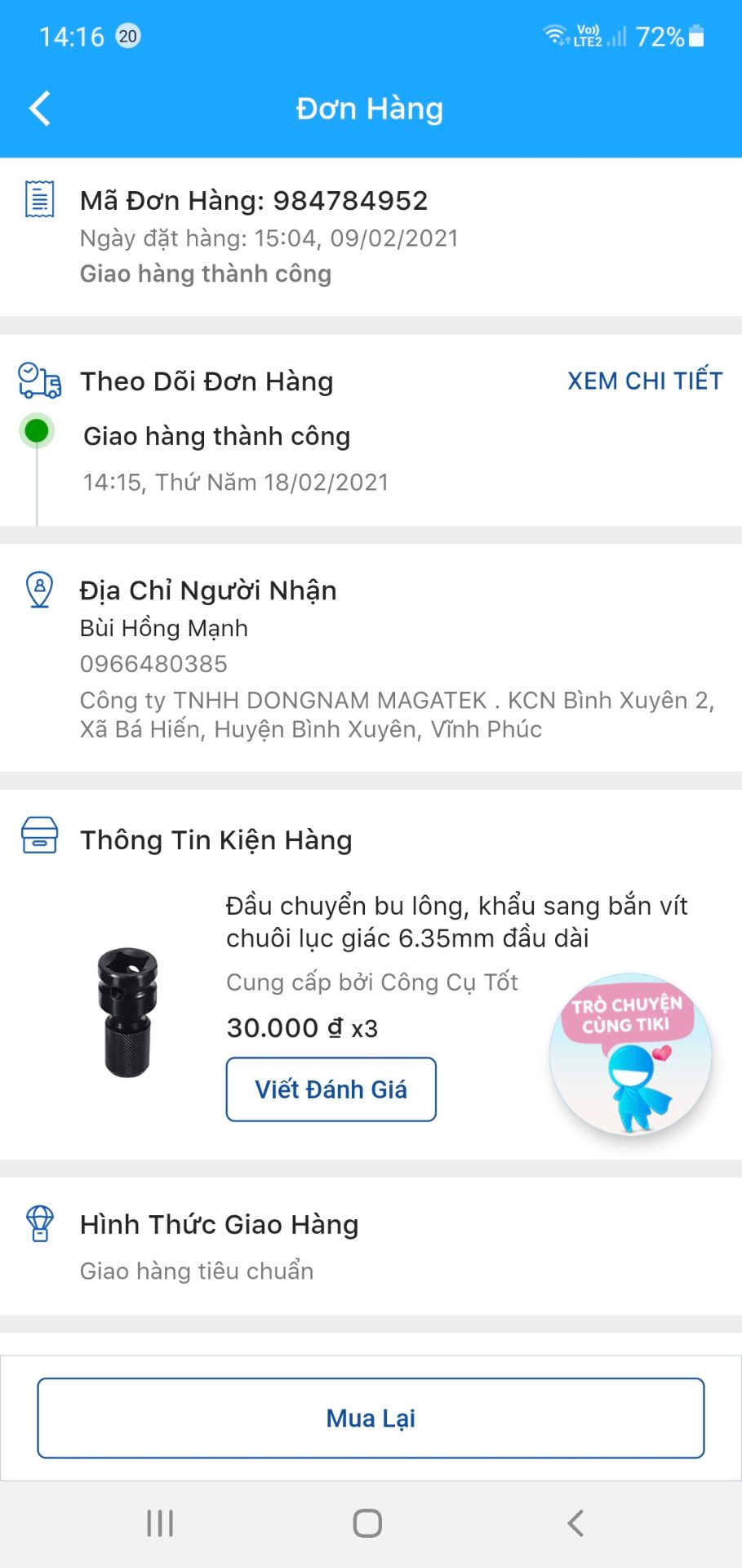The image size is (742, 1568).
Task: Tap the back arrow in the header
Action: pyautogui.click(x=38, y=107)
